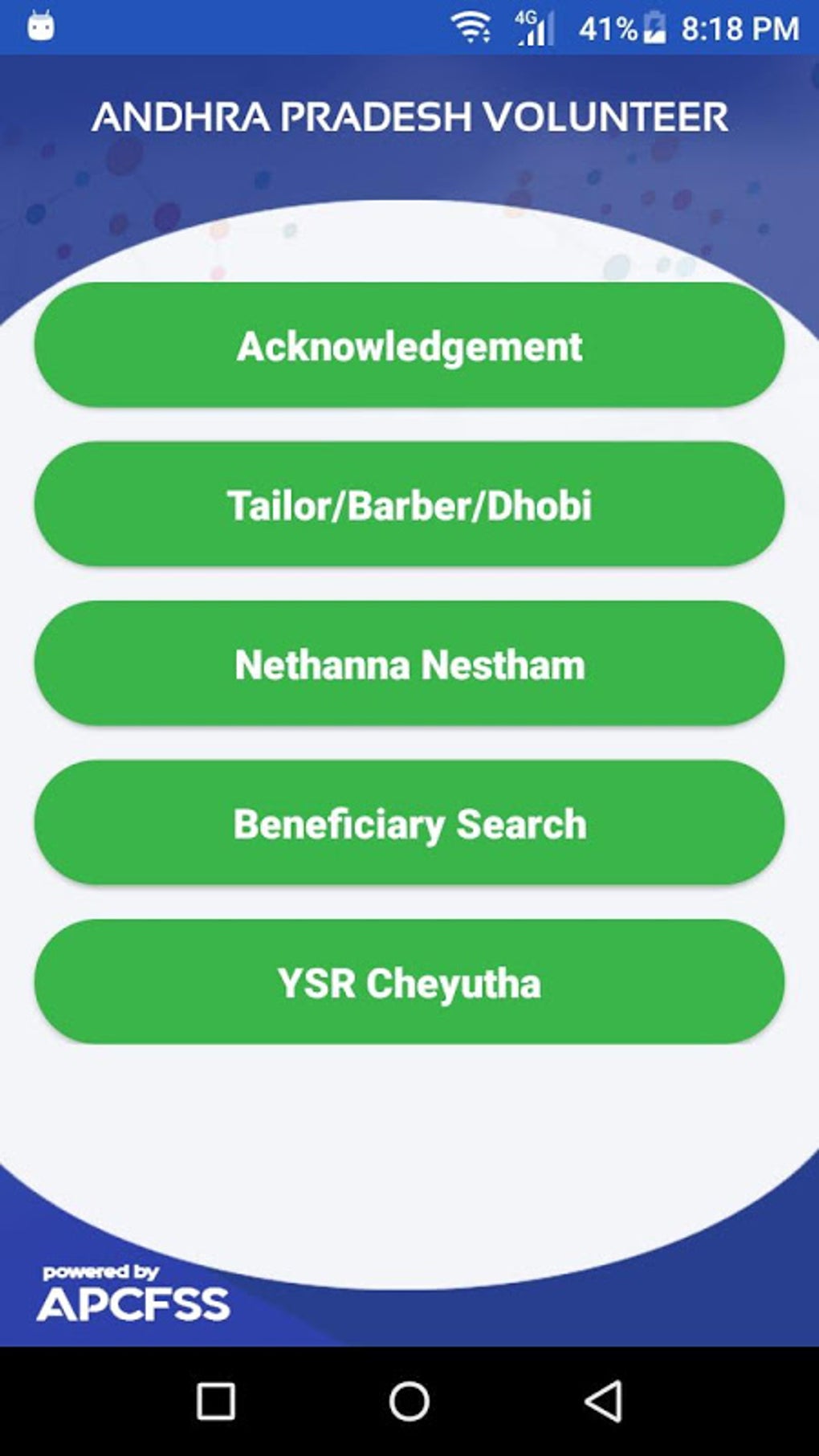Screen dimensions: 819x1456
Task: Open Nethanna Nestham
Action: (x=409, y=663)
